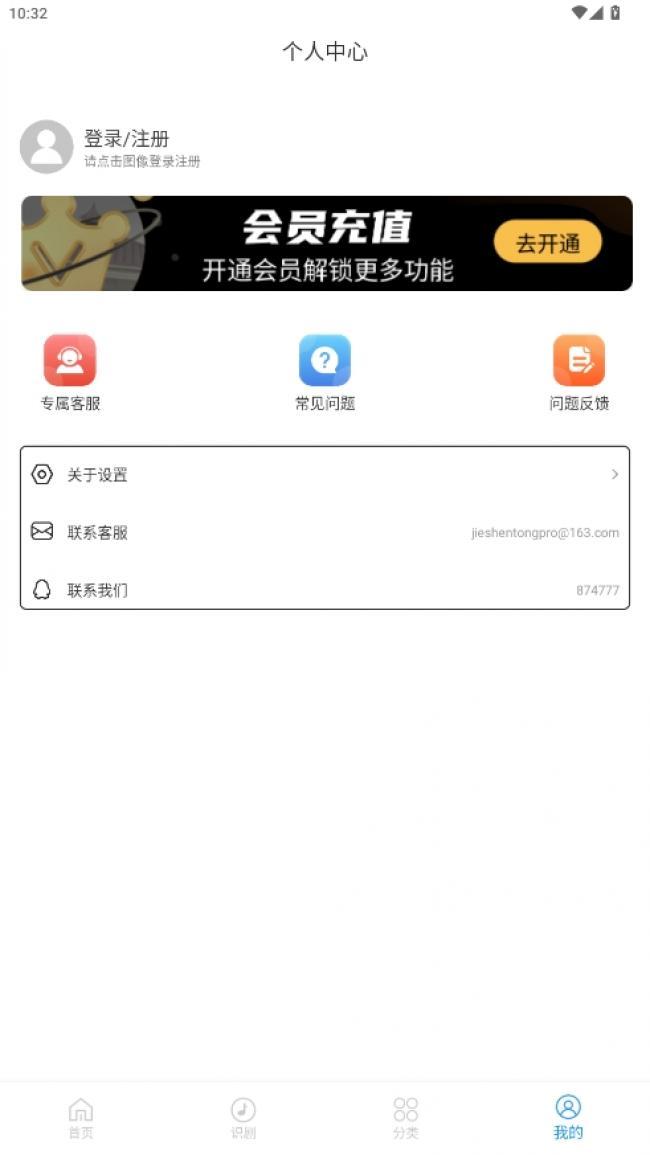Open 常见问题 FAQ
This screenshot has height=1155, width=650.
325,361
